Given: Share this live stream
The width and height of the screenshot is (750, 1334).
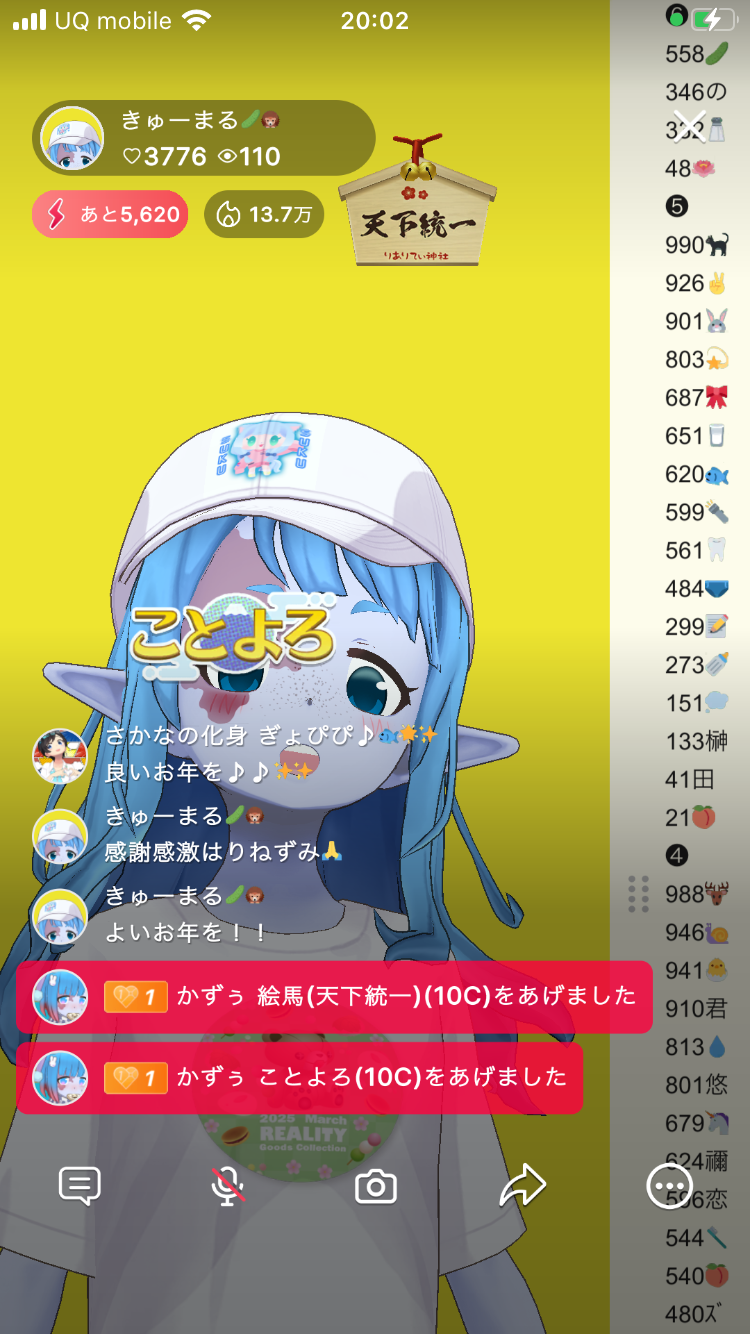Looking at the screenshot, I should (x=522, y=1186).
